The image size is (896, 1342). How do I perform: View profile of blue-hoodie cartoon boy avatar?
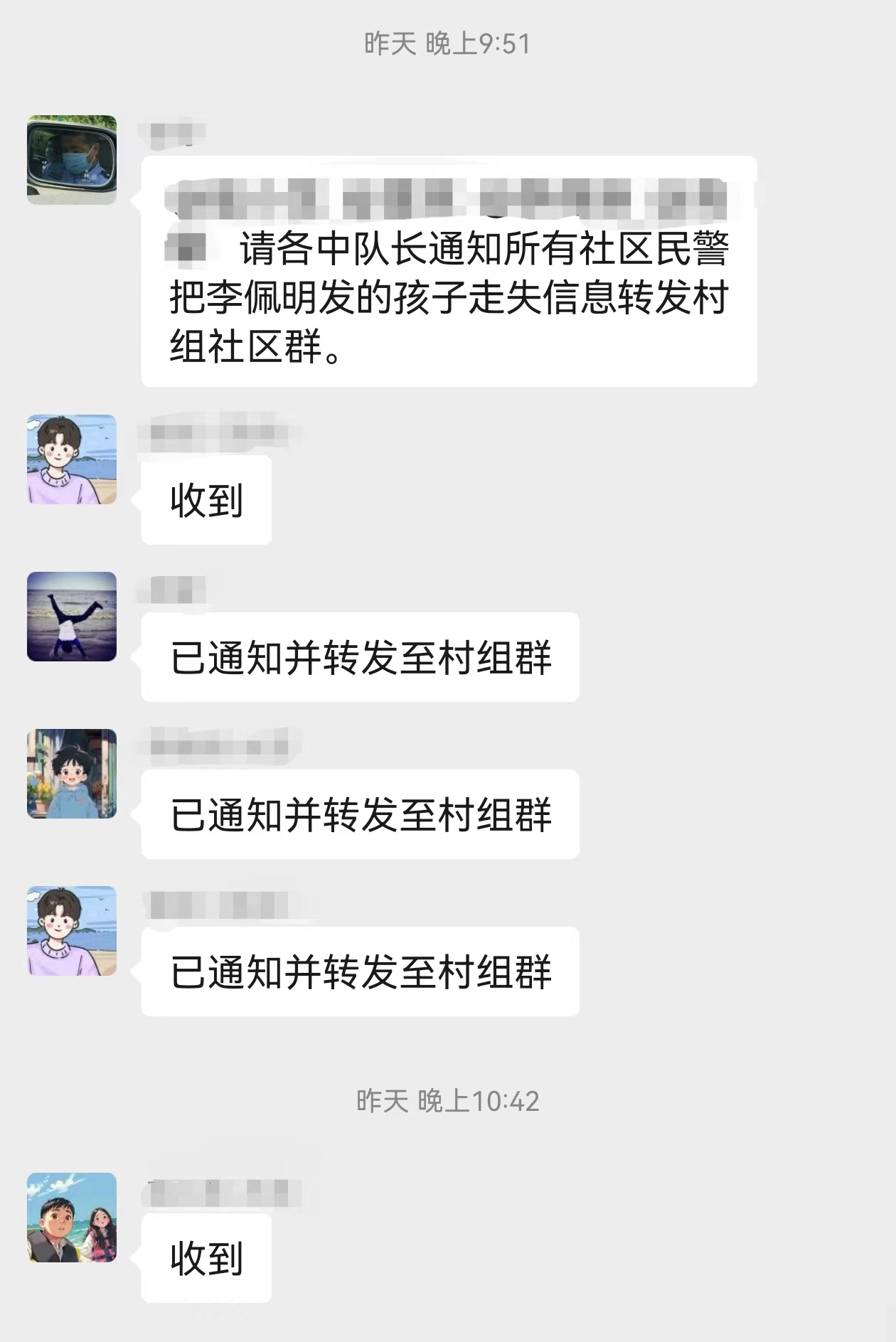pos(72,774)
